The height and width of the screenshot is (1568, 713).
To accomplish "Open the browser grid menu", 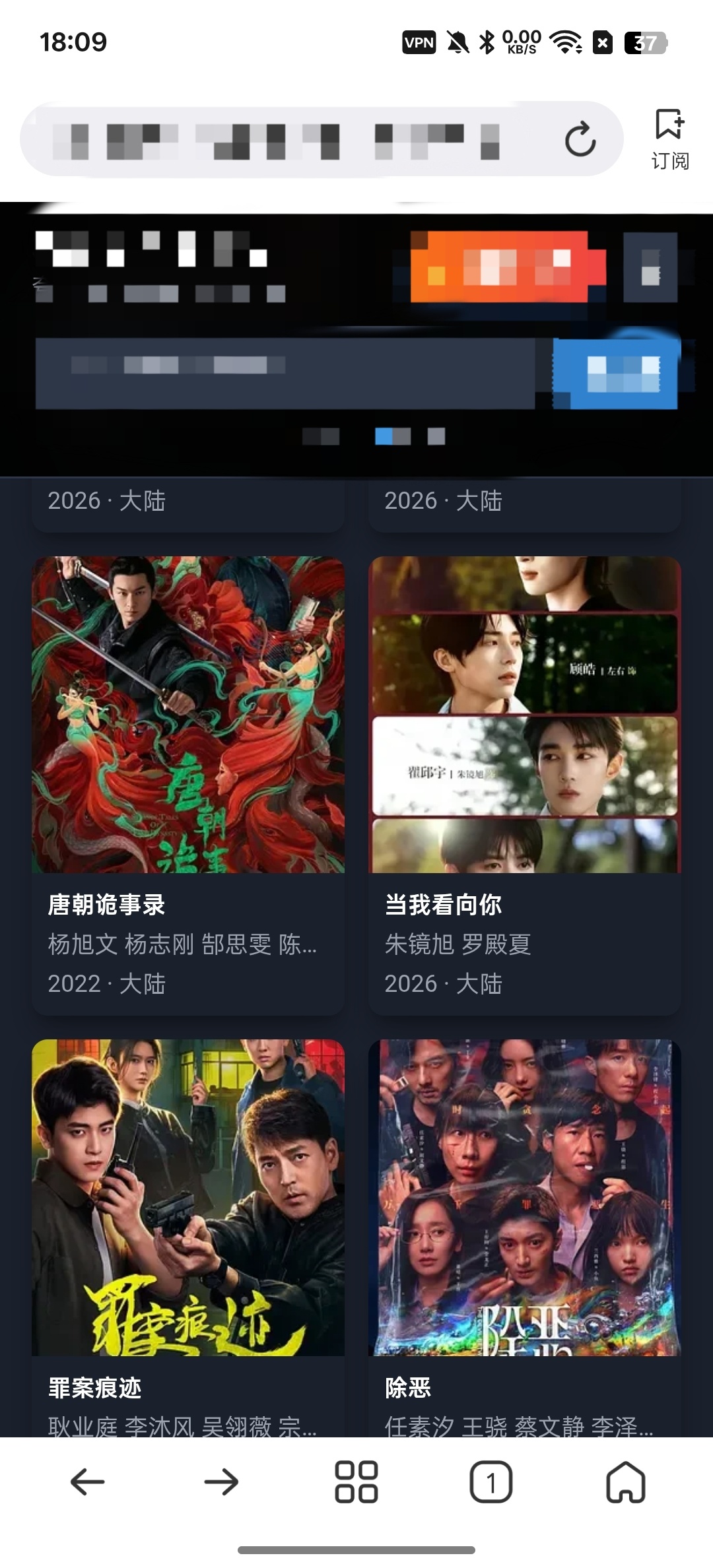I will coord(356,1482).
